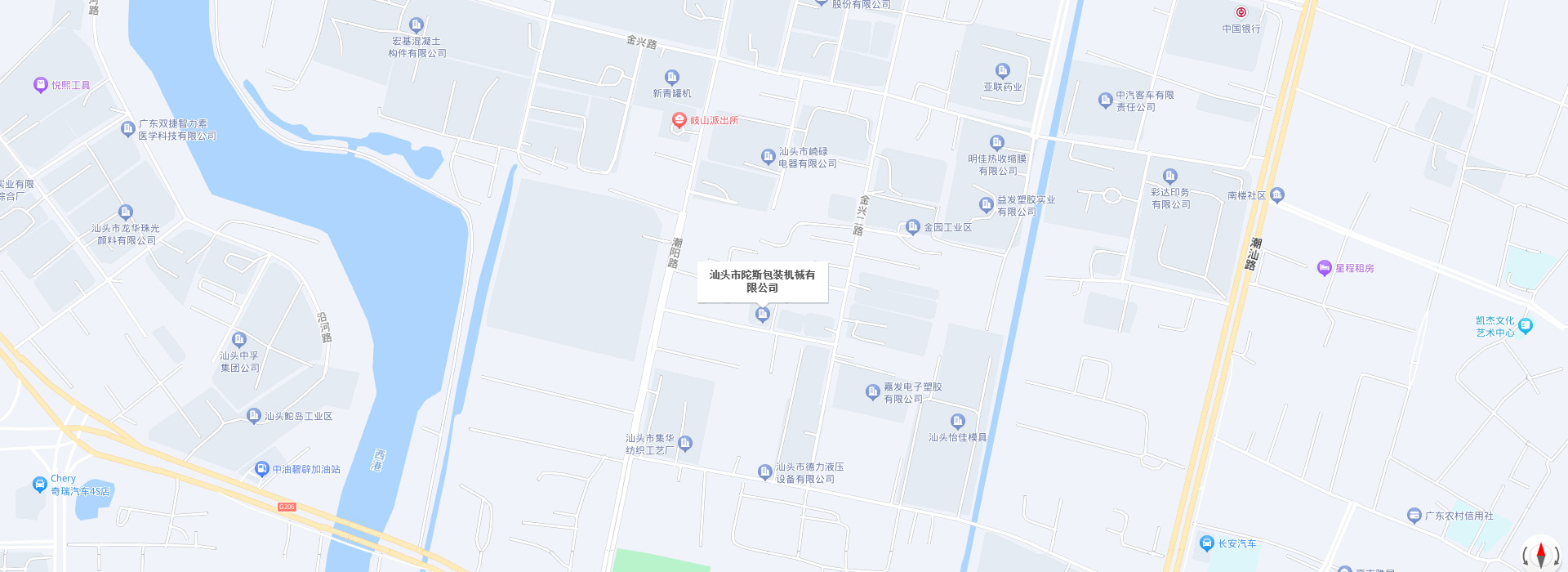
Task: Open the 中国银行 bank marker
Action: coord(1241,12)
